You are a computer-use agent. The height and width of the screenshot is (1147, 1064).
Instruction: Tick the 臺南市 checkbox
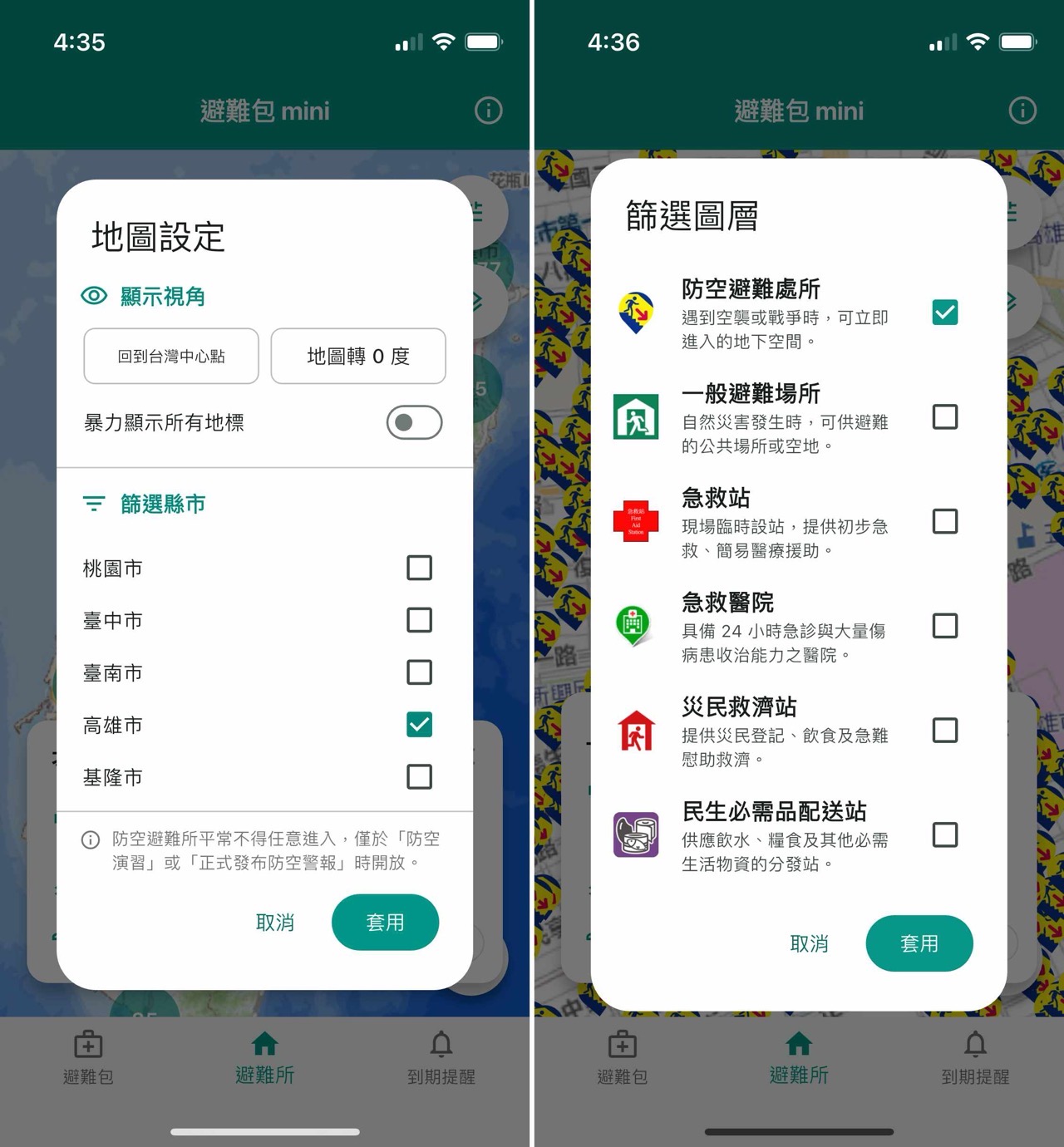click(419, 672)
